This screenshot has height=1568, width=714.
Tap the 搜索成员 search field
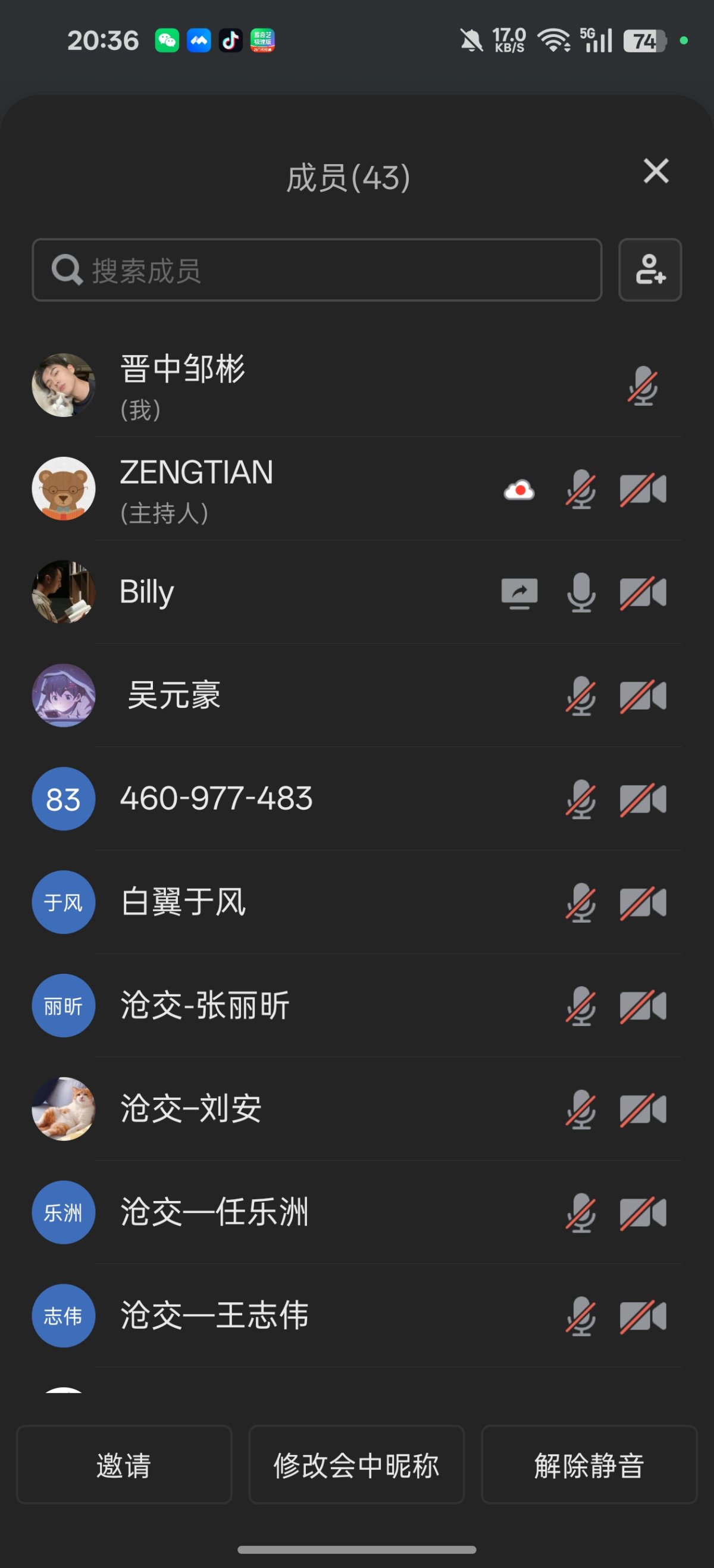click(x=317, y=269)
